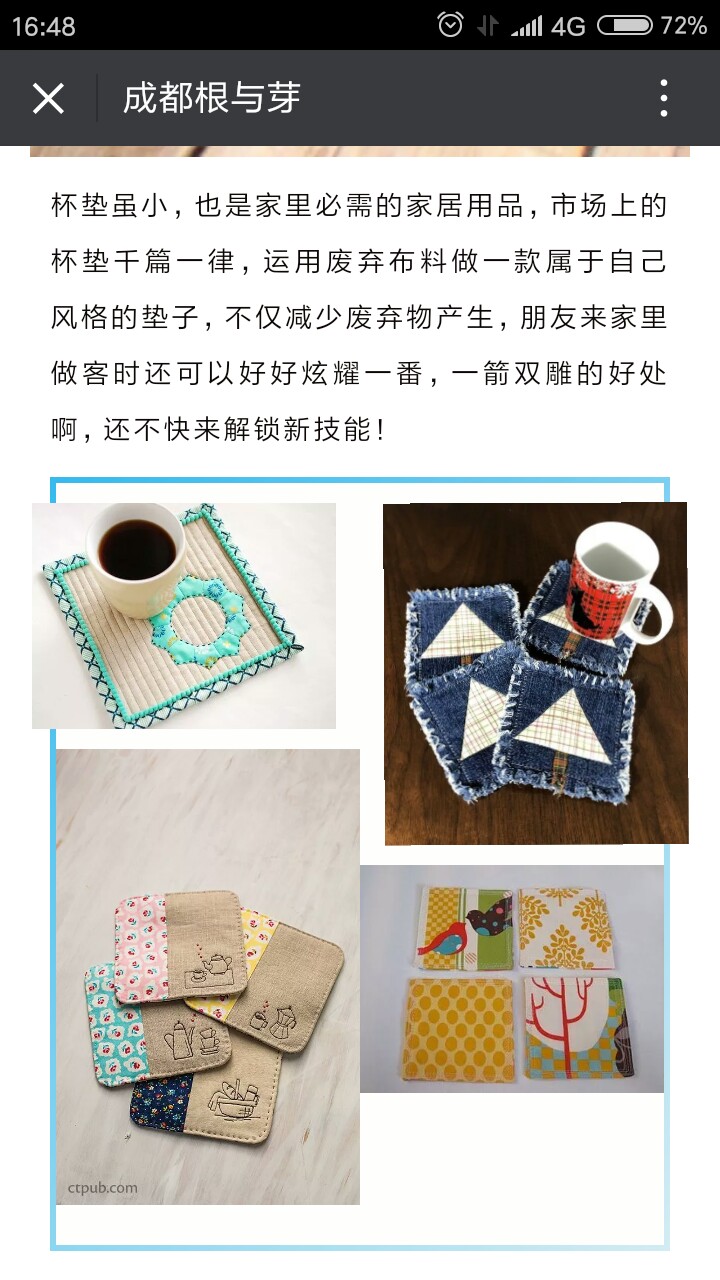Open the three-dot overflow menu
The width and height of the screenshot is (720, 1280).
click(x=664, y=99)
